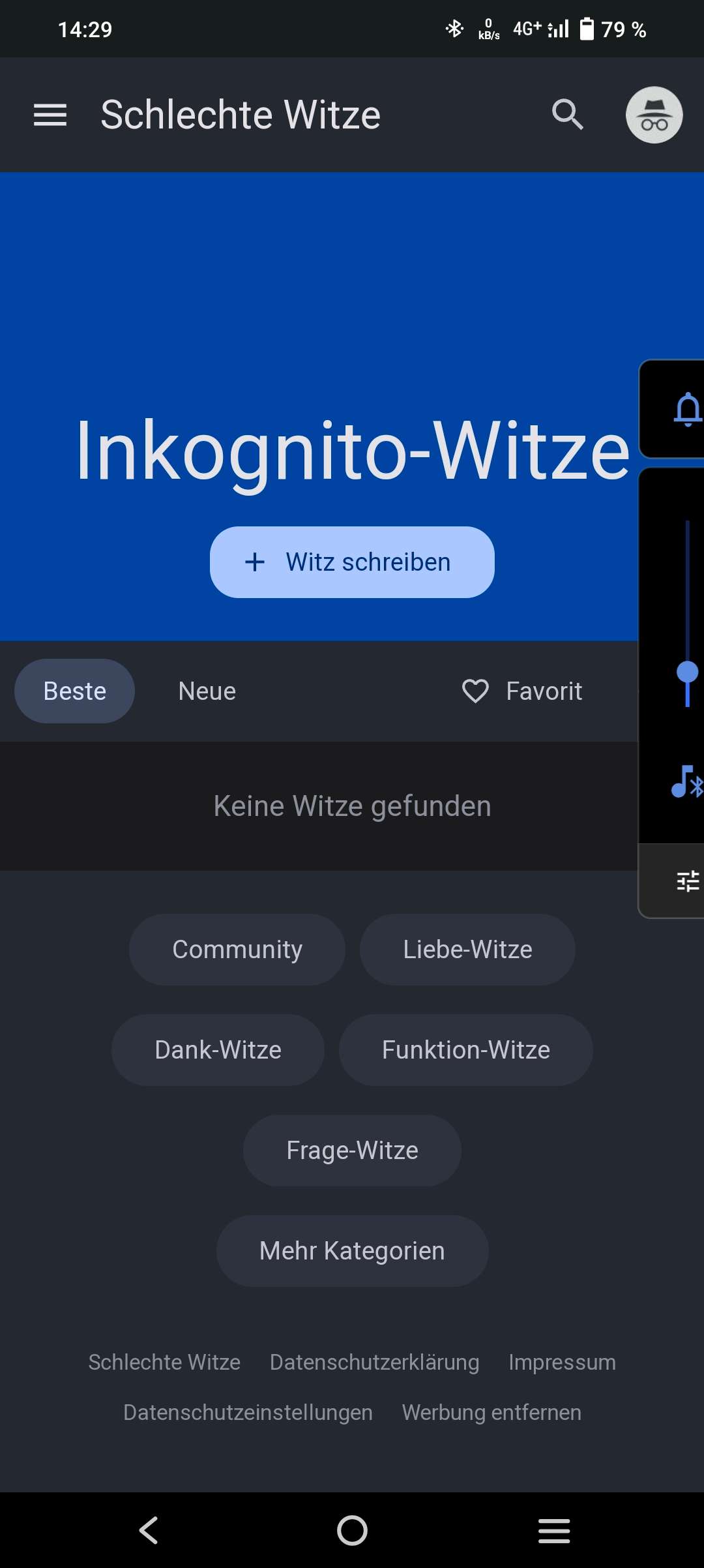This screenshot has height=1568, width=704.
Task: Tap the Witz schreiben button
Action: (x=352, y=562)
